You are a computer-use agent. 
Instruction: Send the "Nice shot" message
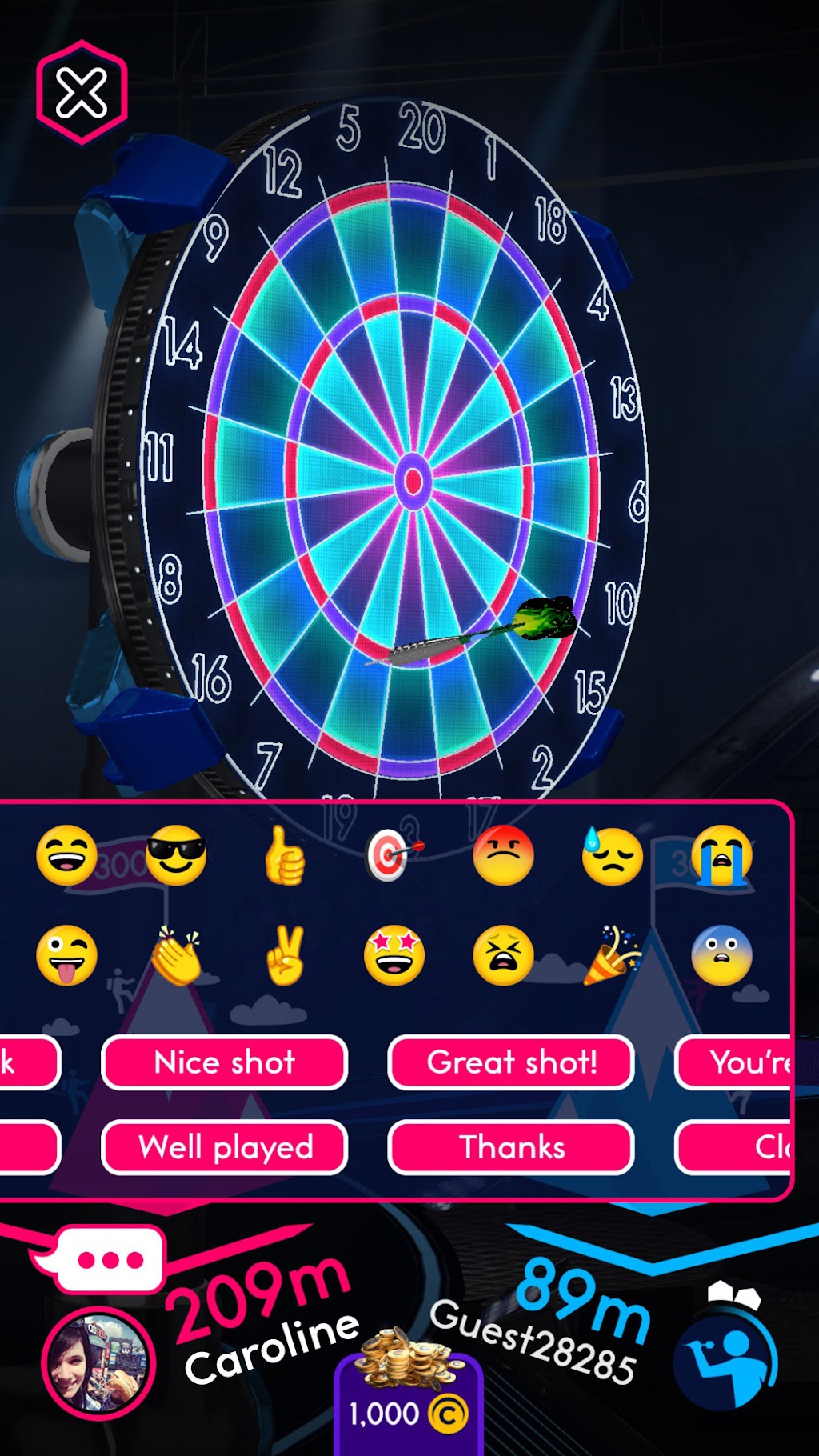[225, 1062]
